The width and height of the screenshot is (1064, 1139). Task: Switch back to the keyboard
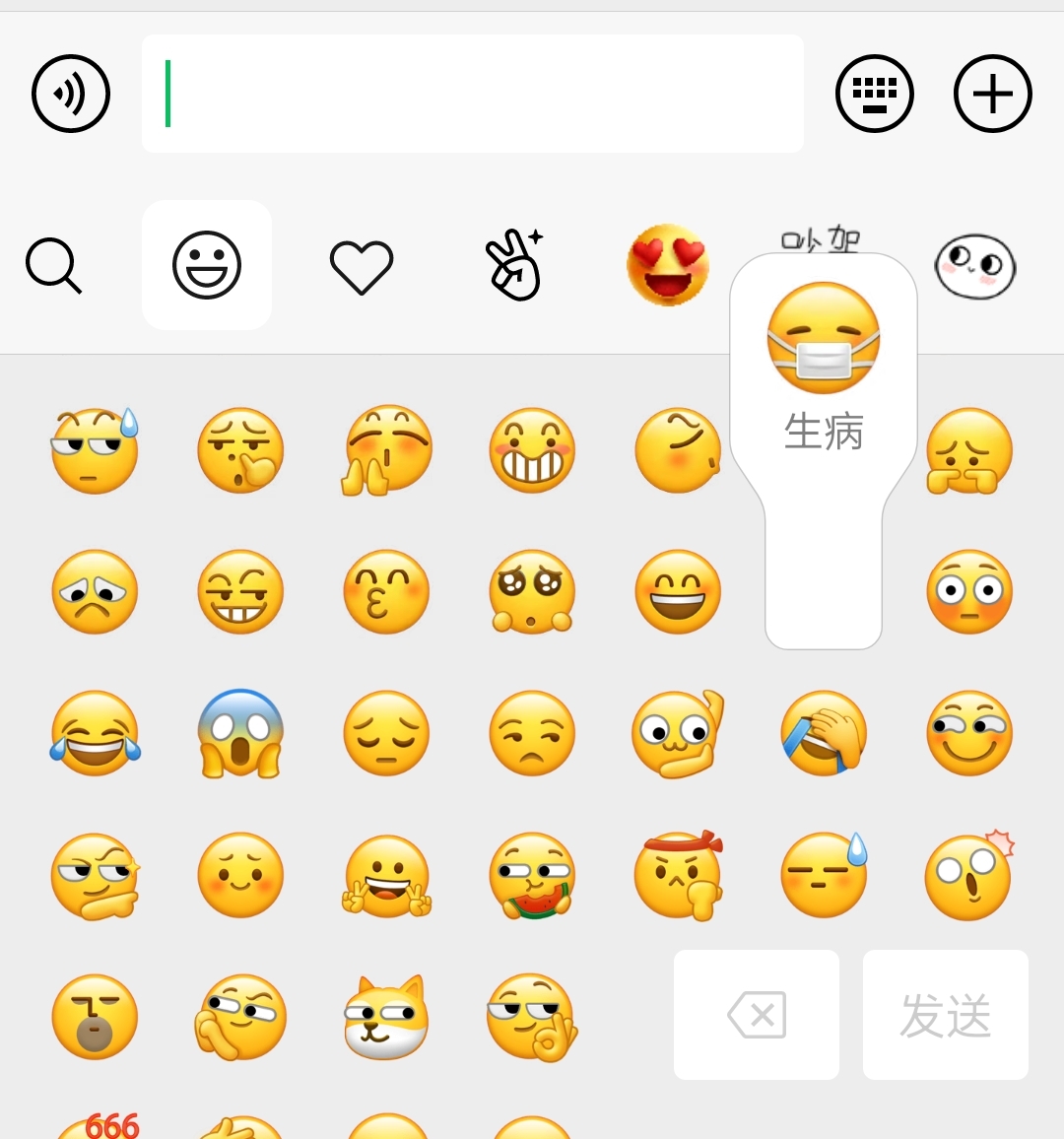(x=874, y=94)
